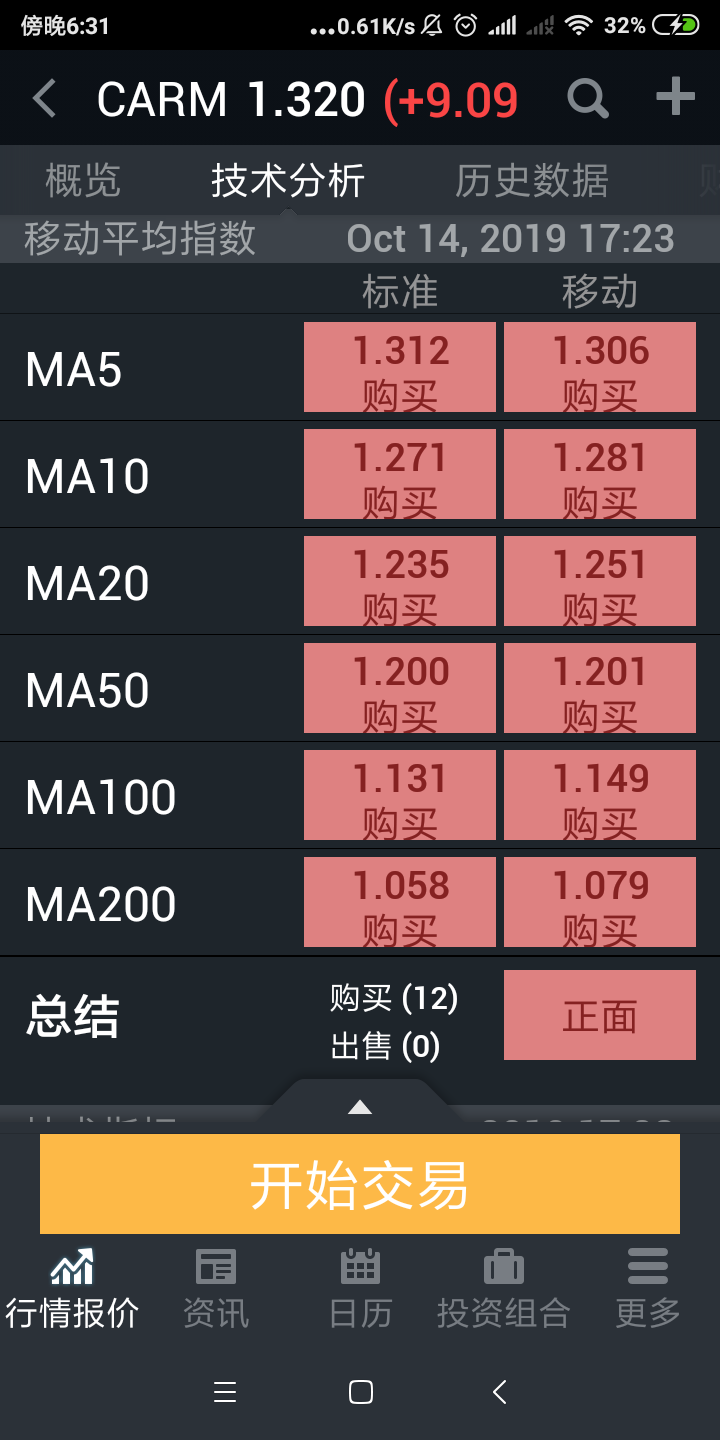720x1440 pixels.
Task: Tap the system back button
Action: (500, 1392)
